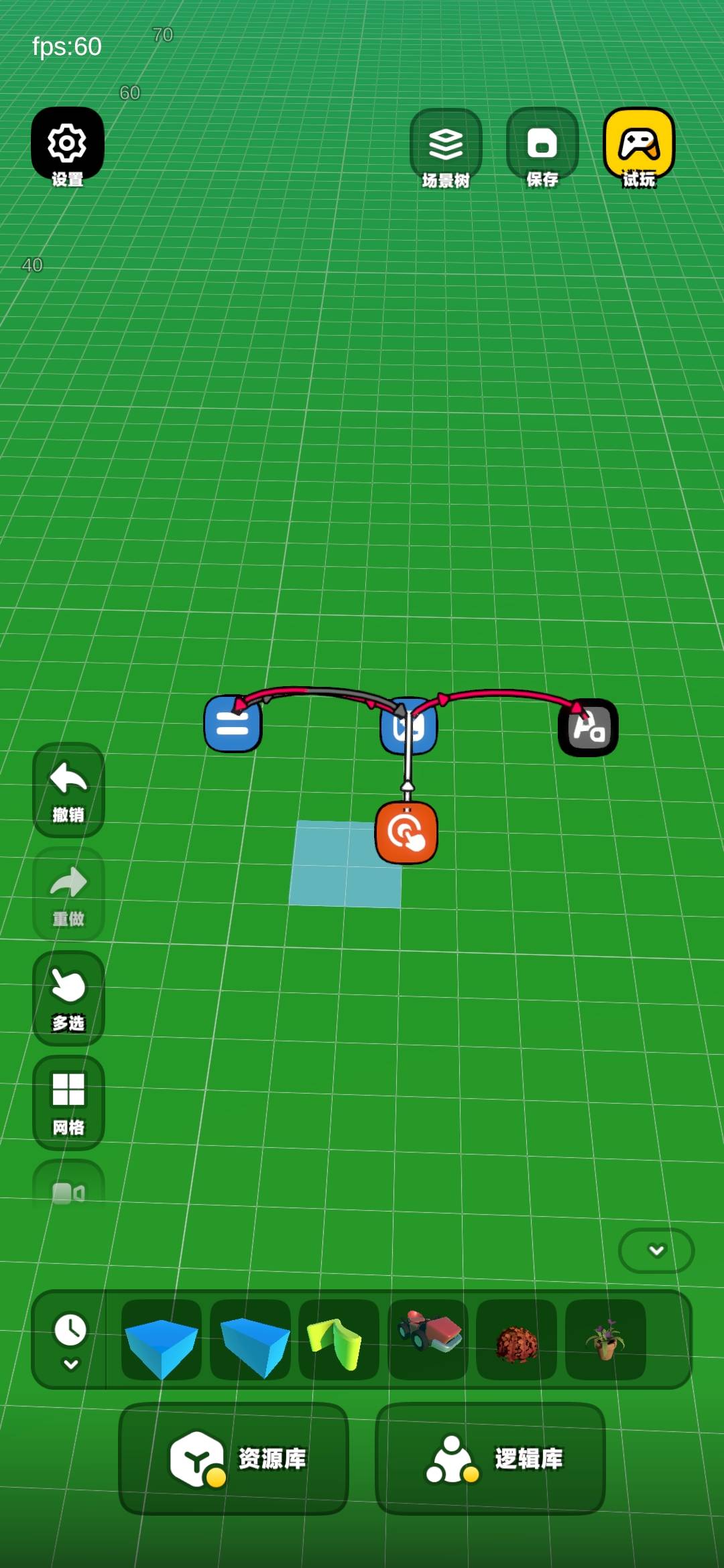Enable 多选 multi-select mode
The height and width of the screenshot is (1568, 724).
pyautogui.click(x=68, y=998)
